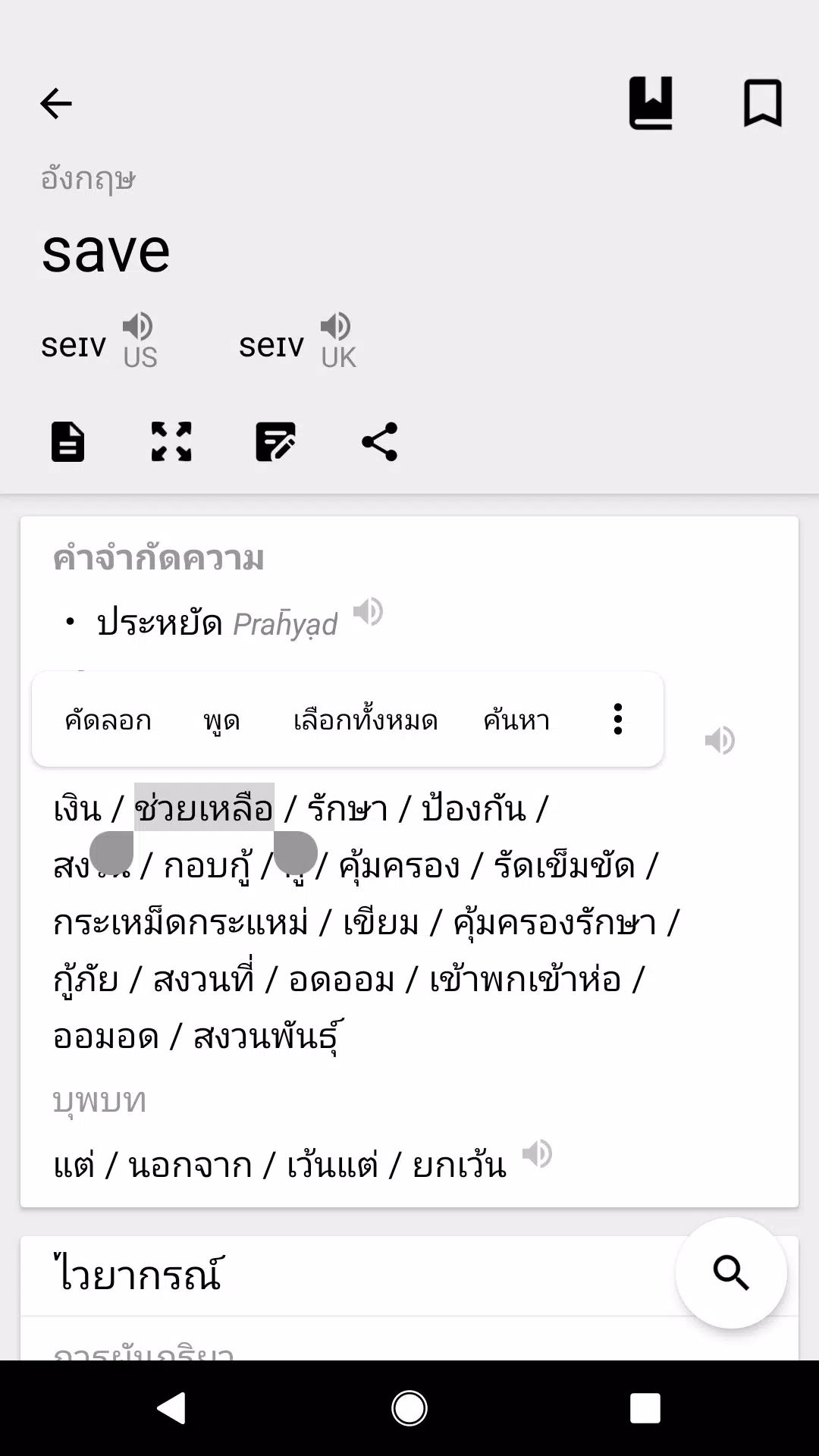Go back using the top arrow
The image size is (819, 1456).
tap(55, 104)
